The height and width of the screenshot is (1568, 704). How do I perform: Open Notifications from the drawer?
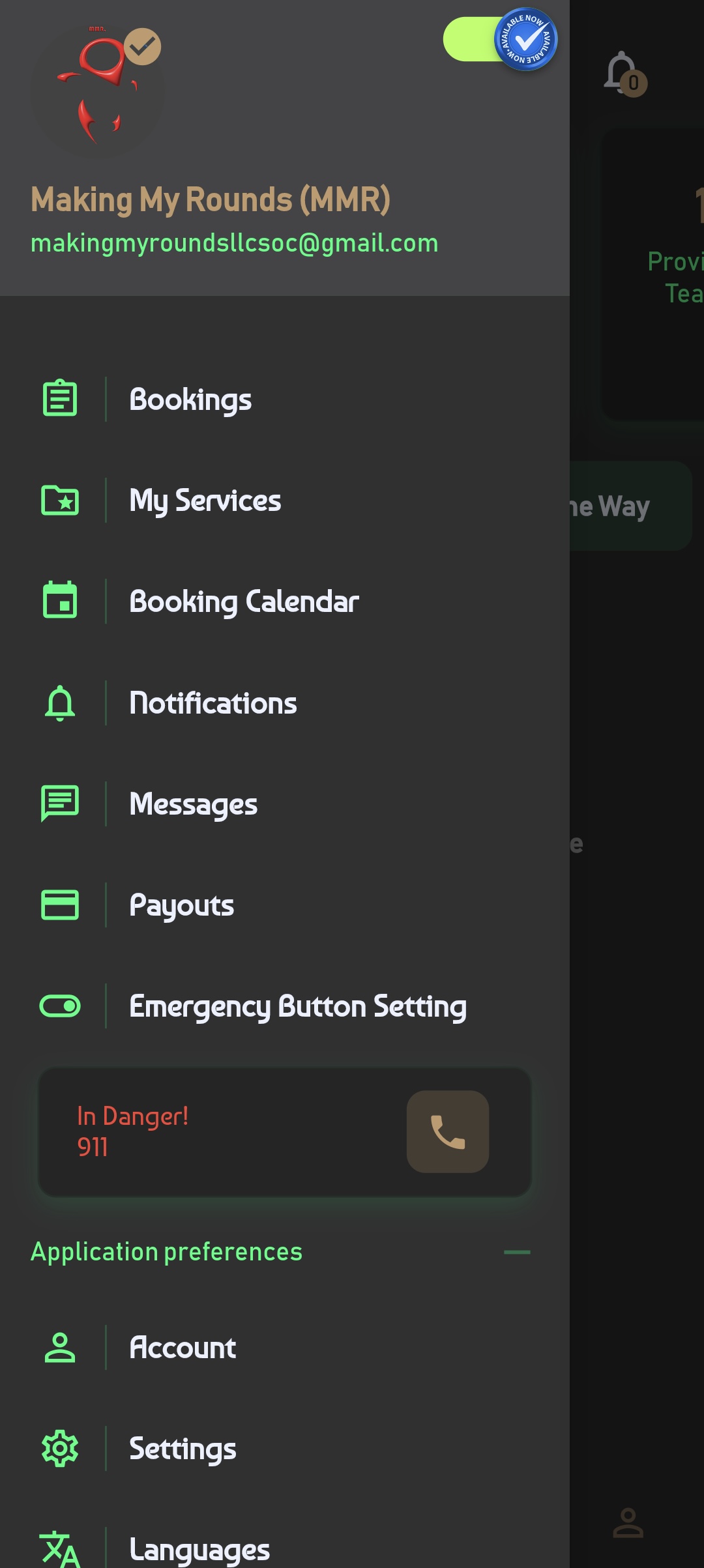click(213, 703)
